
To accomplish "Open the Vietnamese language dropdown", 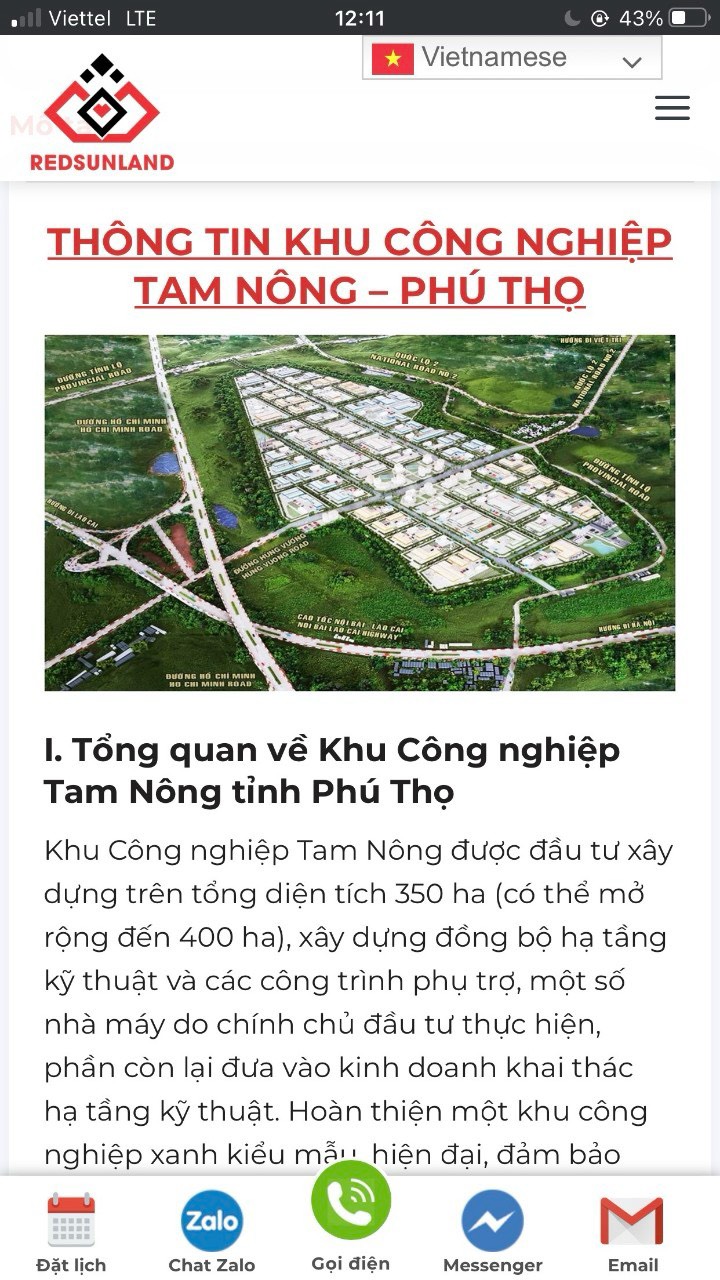I will [x=511, y=58].
